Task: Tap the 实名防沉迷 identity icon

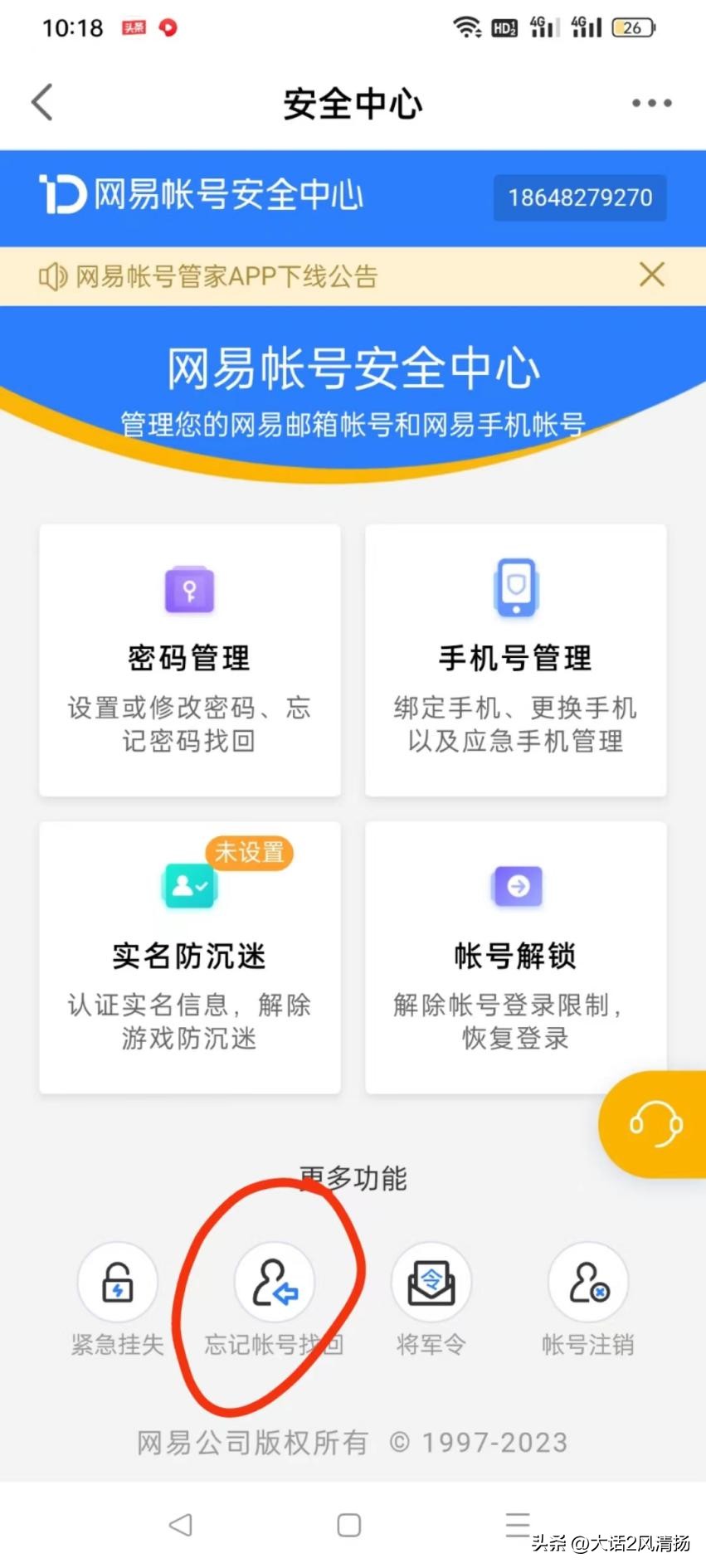Action: click(189, 885)
